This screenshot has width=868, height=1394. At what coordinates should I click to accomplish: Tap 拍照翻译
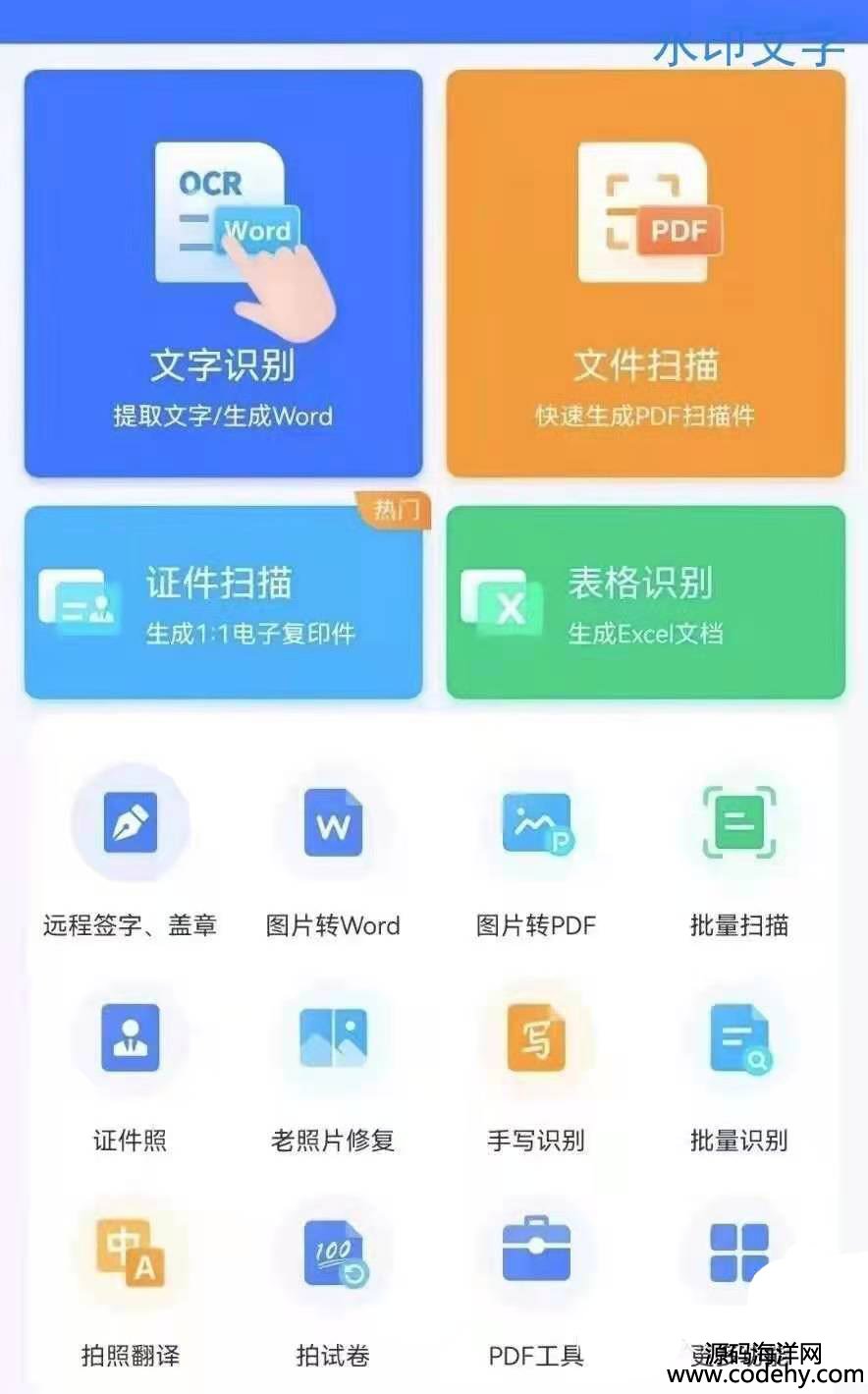(130, 1284)
